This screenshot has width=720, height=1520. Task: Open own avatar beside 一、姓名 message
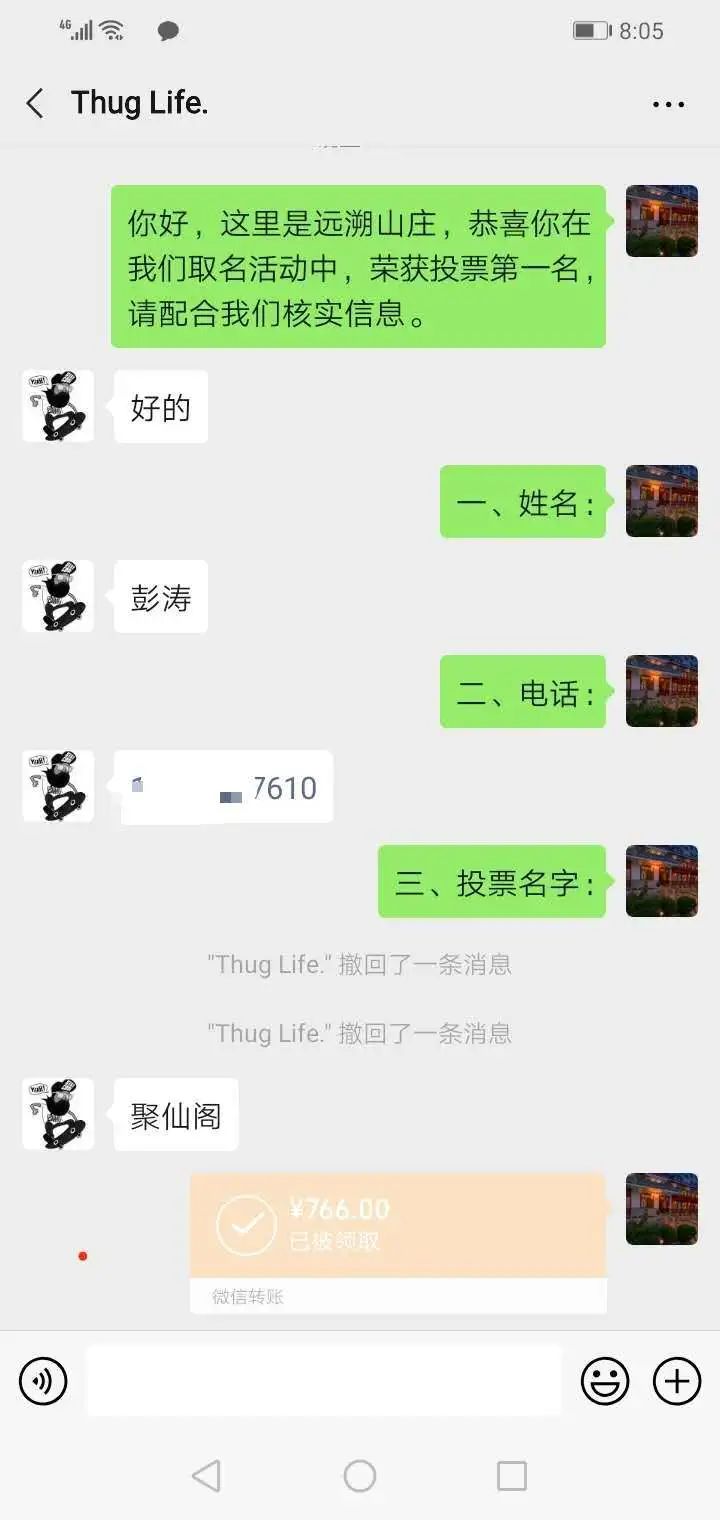pos(661,501)
